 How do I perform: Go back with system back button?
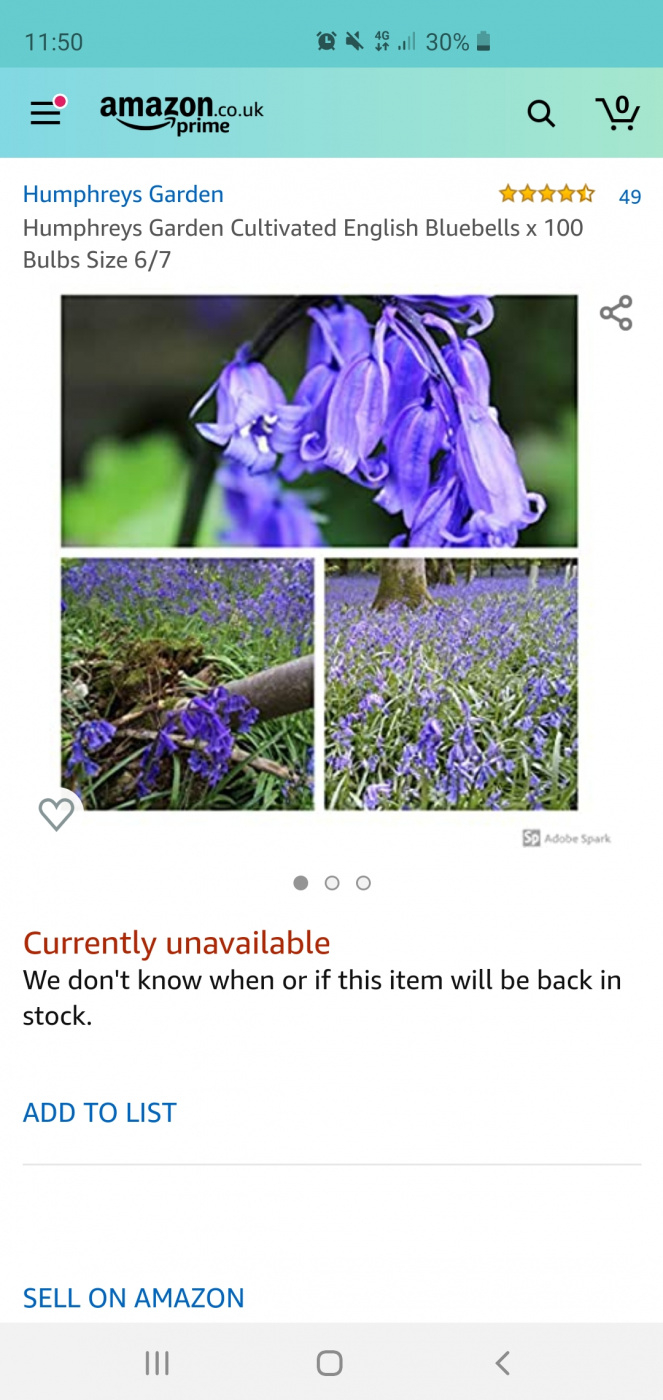[502, 1362]
